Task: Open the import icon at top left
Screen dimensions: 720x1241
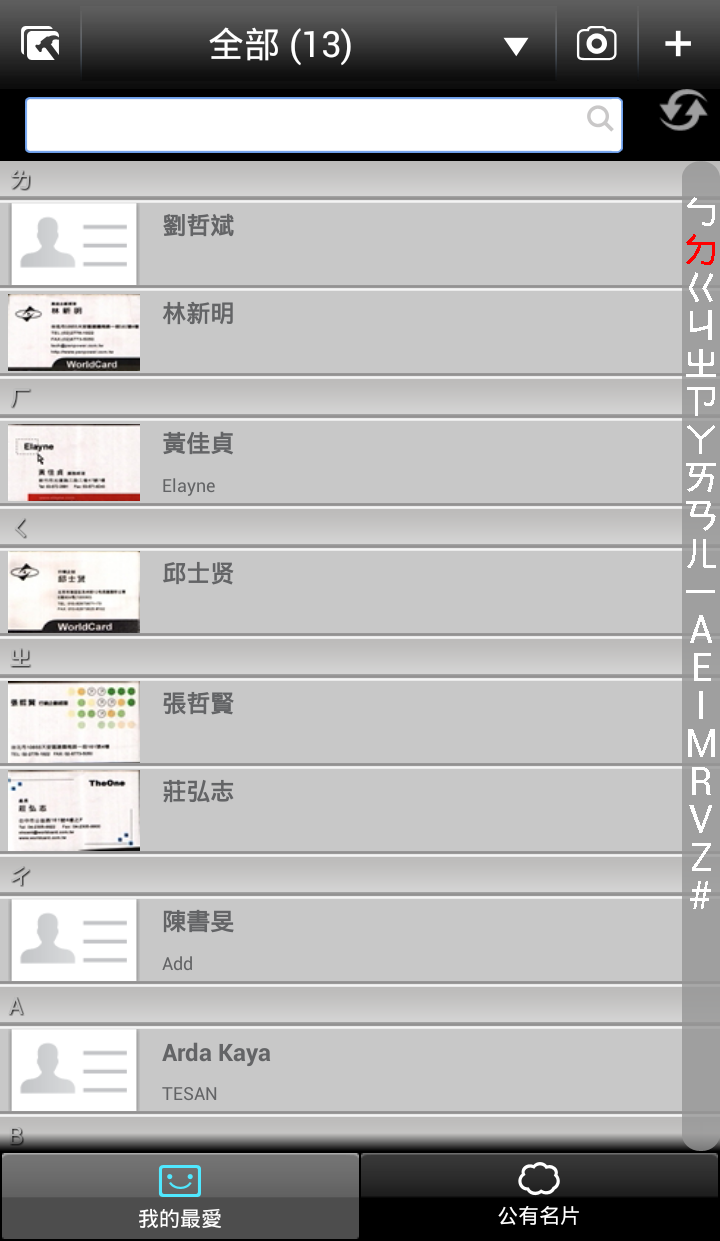Action: (40, 44)
